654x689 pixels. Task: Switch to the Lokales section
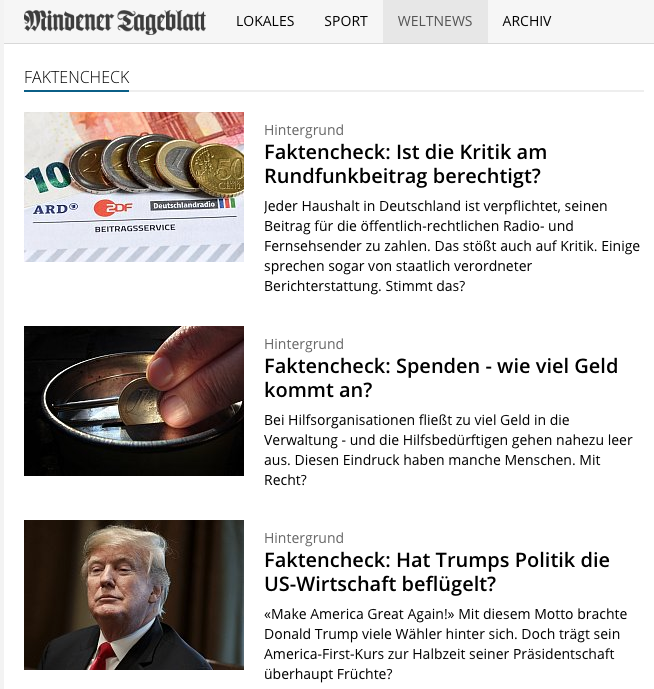tap(265, 21)
